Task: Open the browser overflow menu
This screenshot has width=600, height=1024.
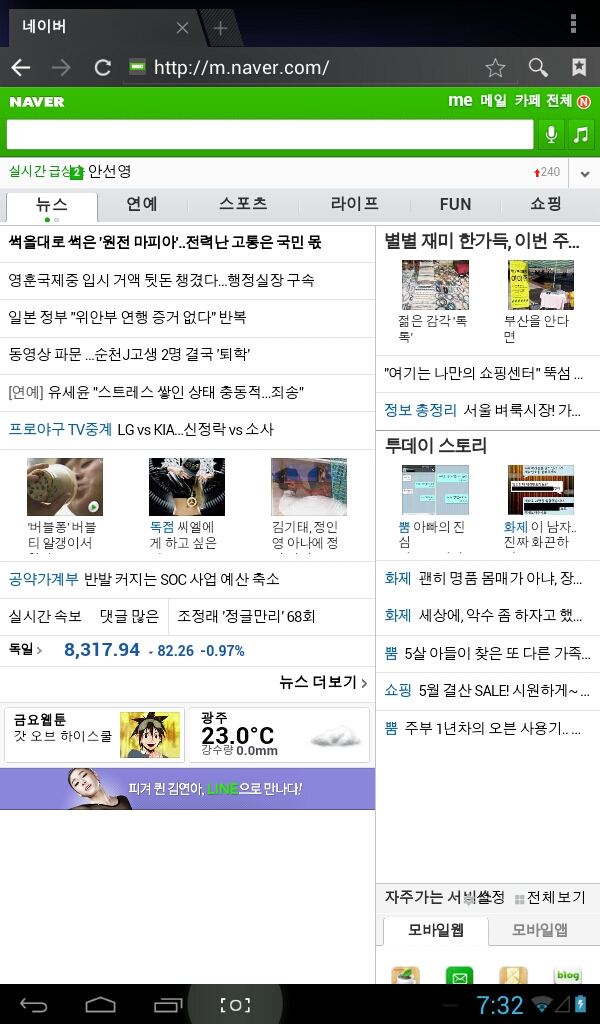Action: (573, 23)
